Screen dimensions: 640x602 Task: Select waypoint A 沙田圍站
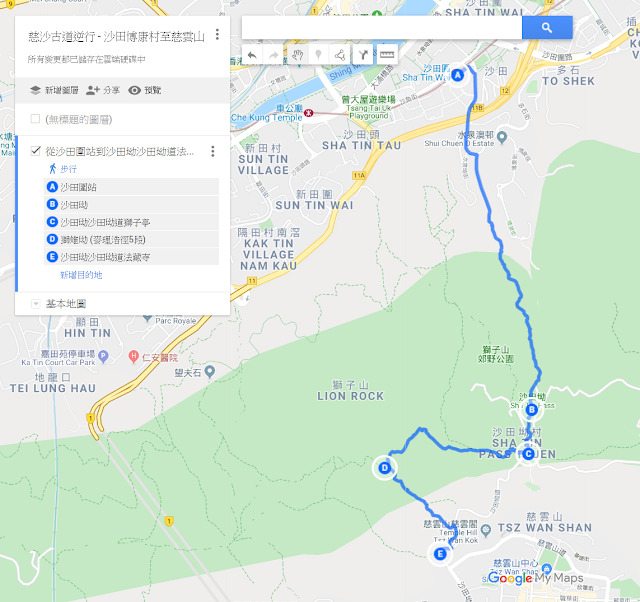pyautogui.click(x=131, y=187)
